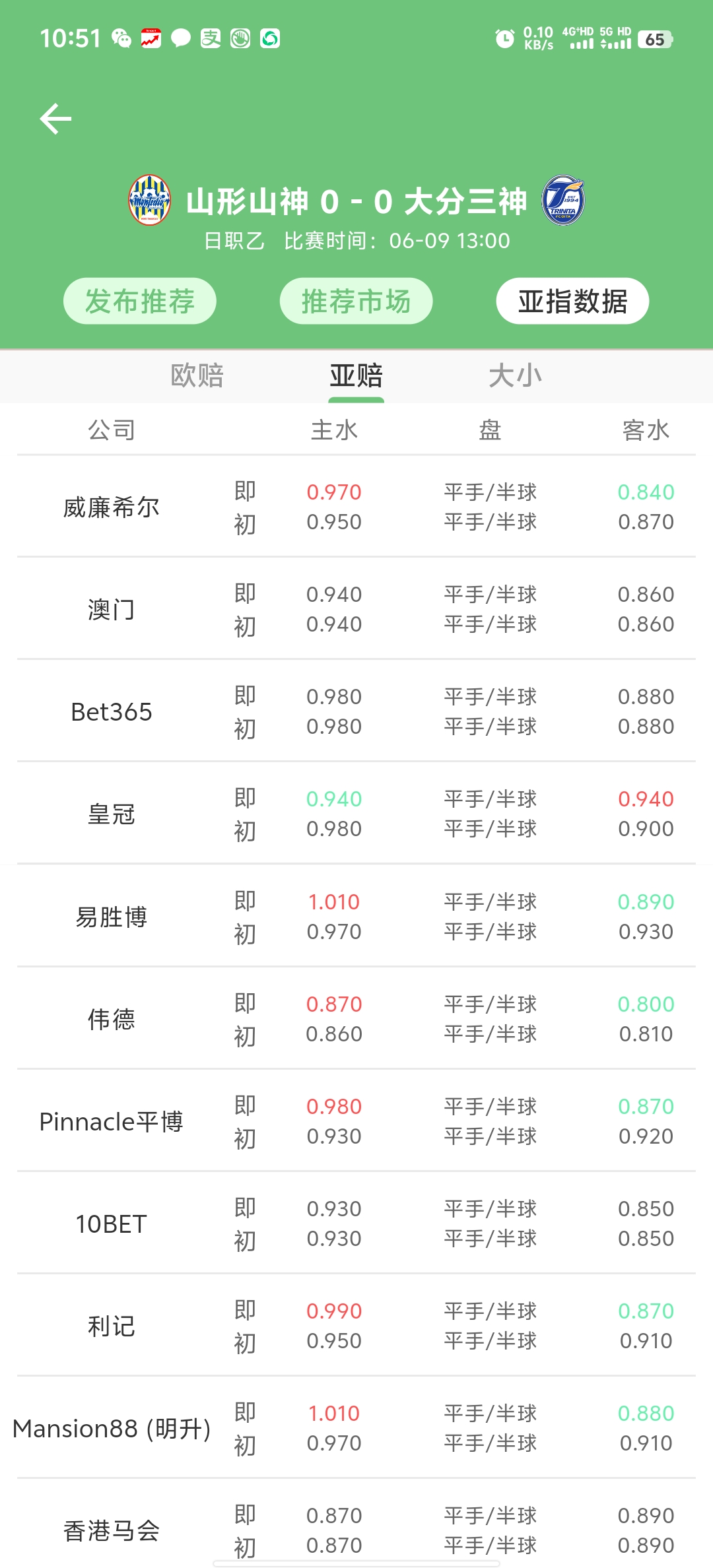View 易胜博 odds details
Viewport: 713px width, 1568px height.
point(356,917)
